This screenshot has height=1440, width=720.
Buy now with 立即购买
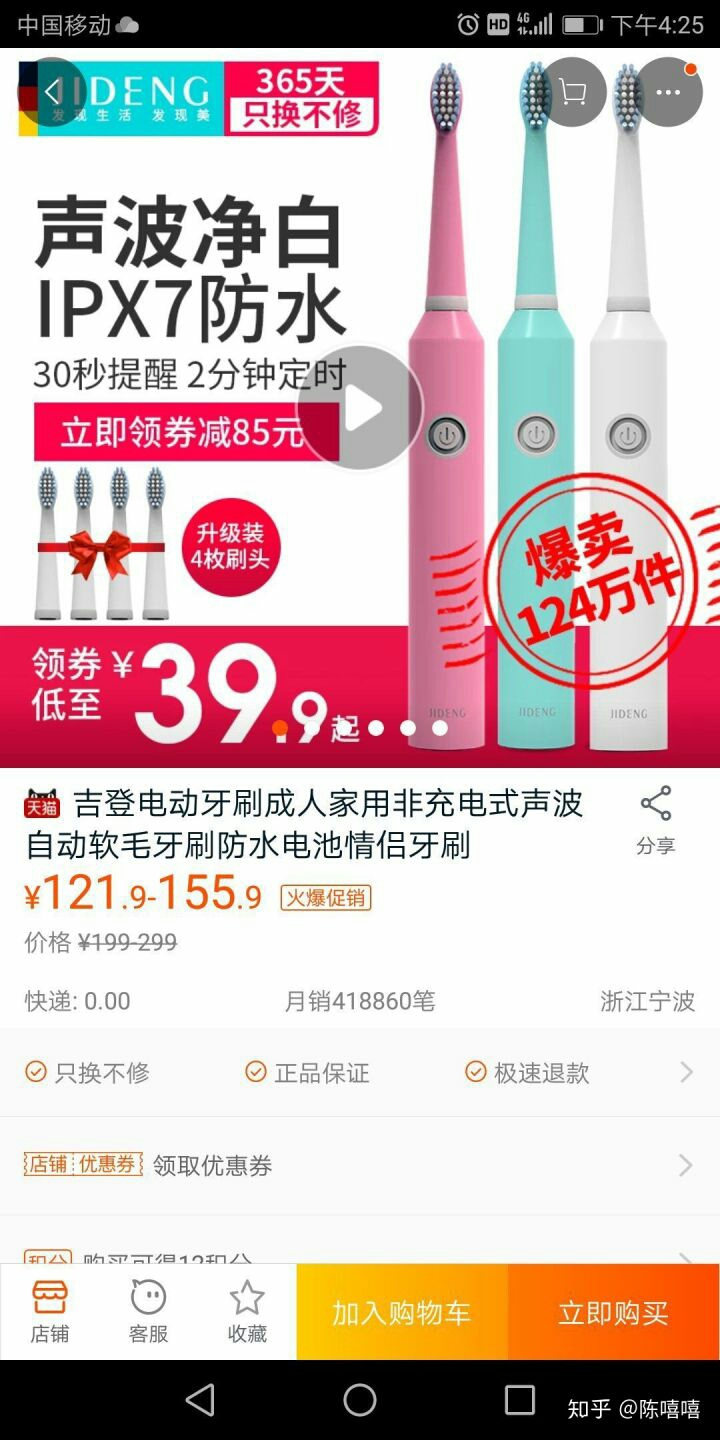(613, 1312)
